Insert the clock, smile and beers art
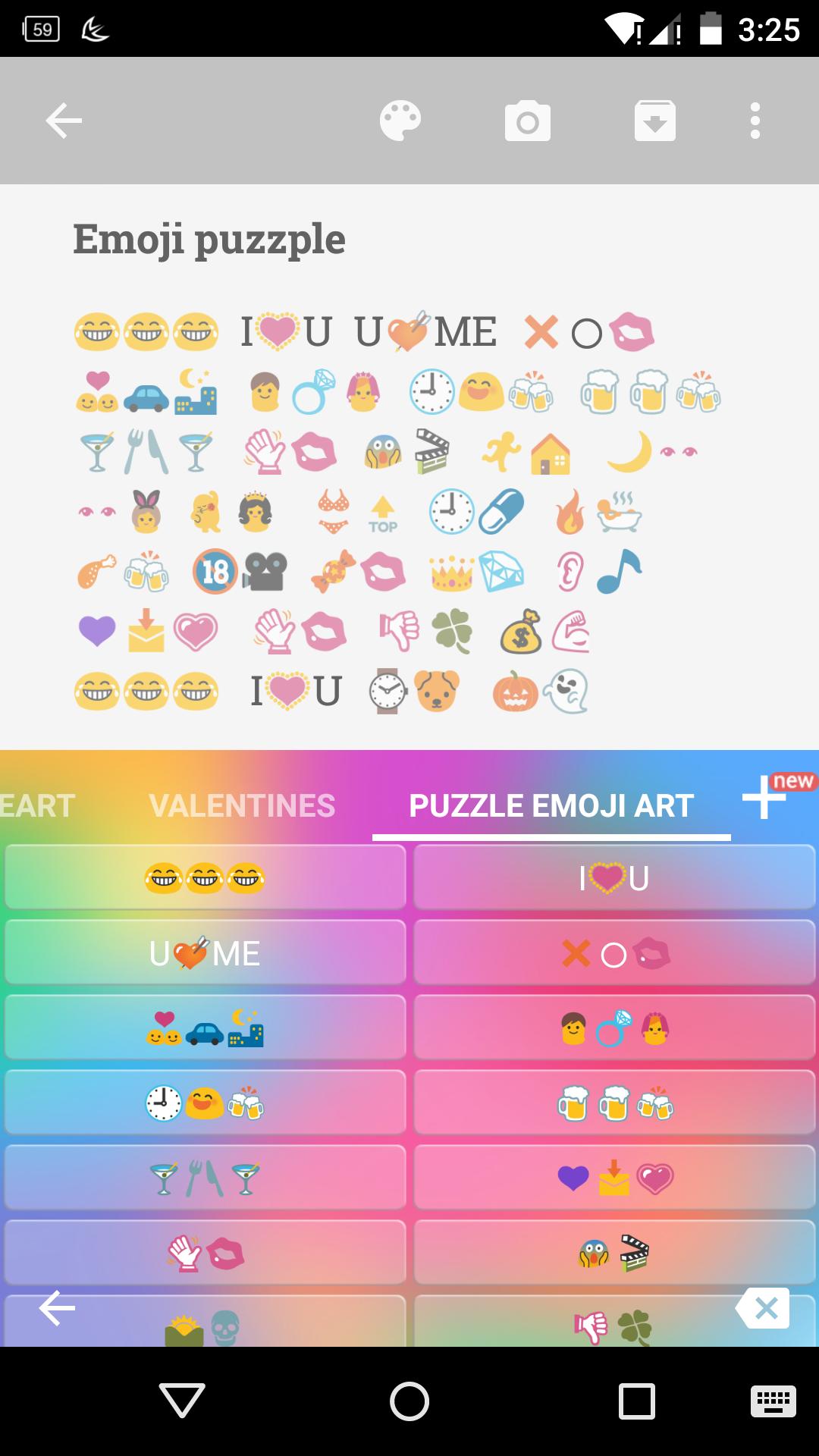The width and height of the screenshot is (819, 1456). [x=205, y=1103]
